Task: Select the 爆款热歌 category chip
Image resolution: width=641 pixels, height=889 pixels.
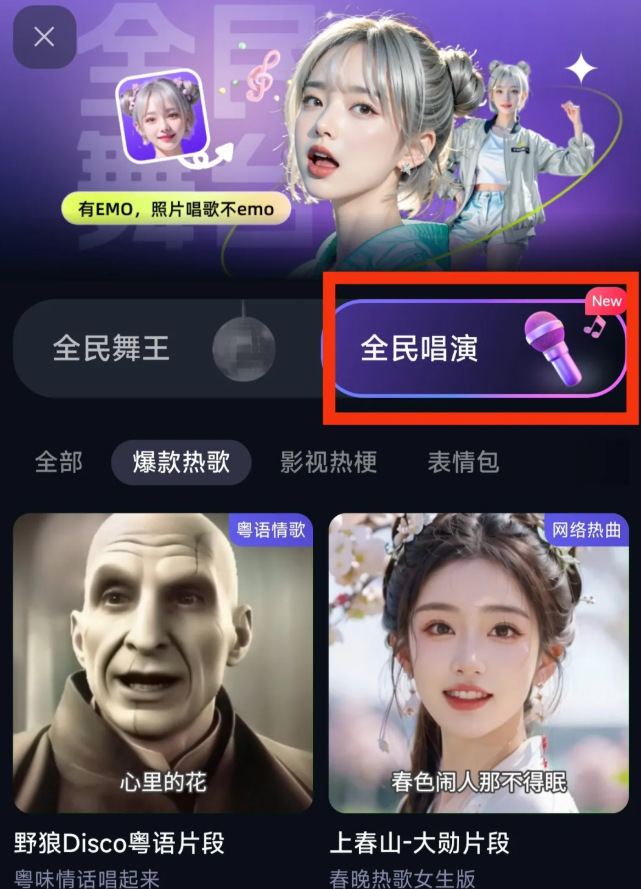Action: pos(182,462)
